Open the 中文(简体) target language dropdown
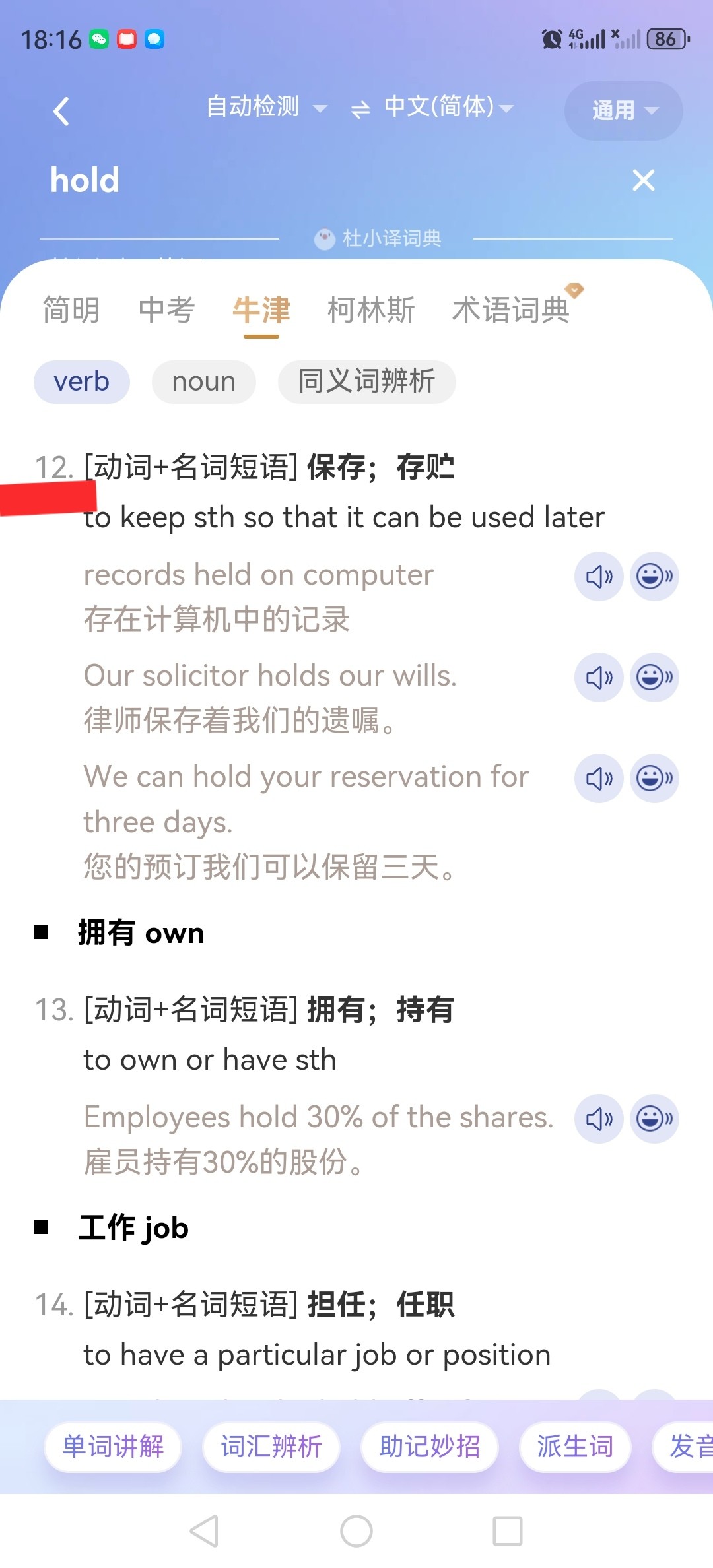This screenshot has height=1568, width=713. pos(448,107)
